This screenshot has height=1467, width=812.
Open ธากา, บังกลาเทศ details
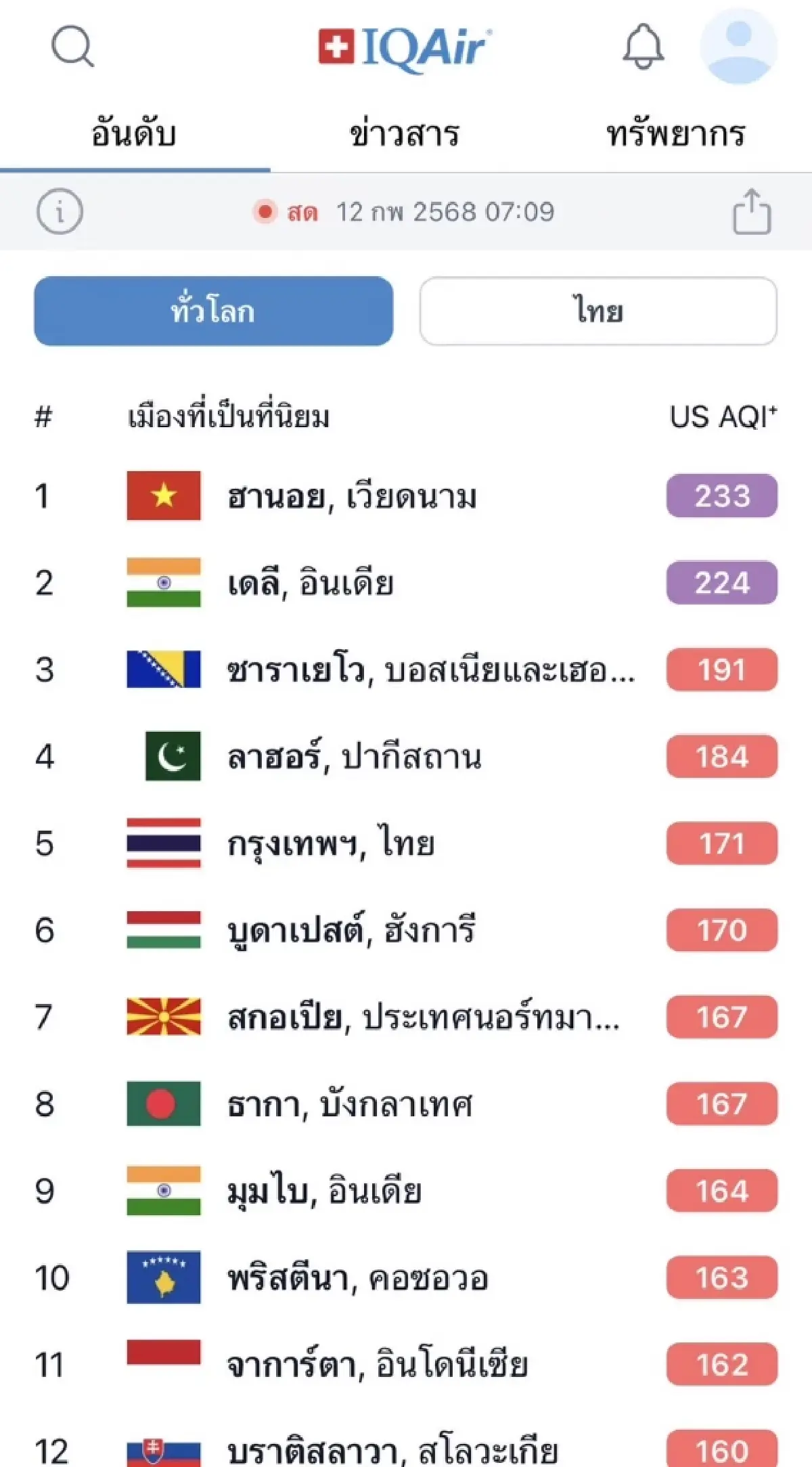[406, 1104]
